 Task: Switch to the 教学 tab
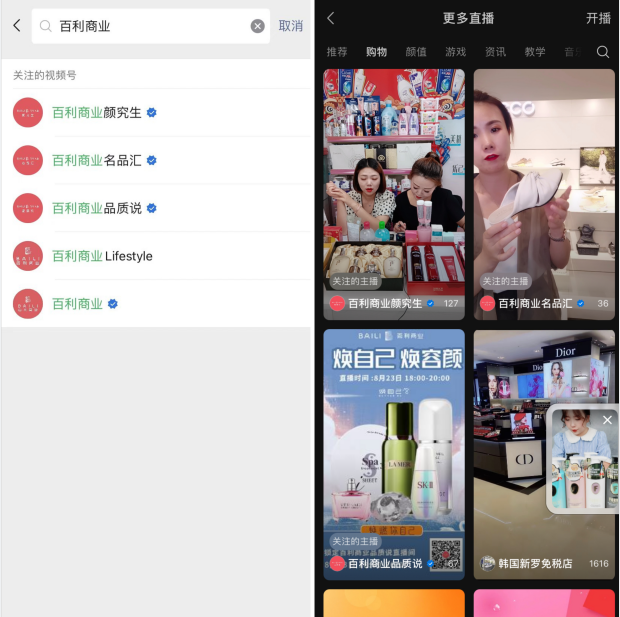pyautogui.click(x=535, y=52)
